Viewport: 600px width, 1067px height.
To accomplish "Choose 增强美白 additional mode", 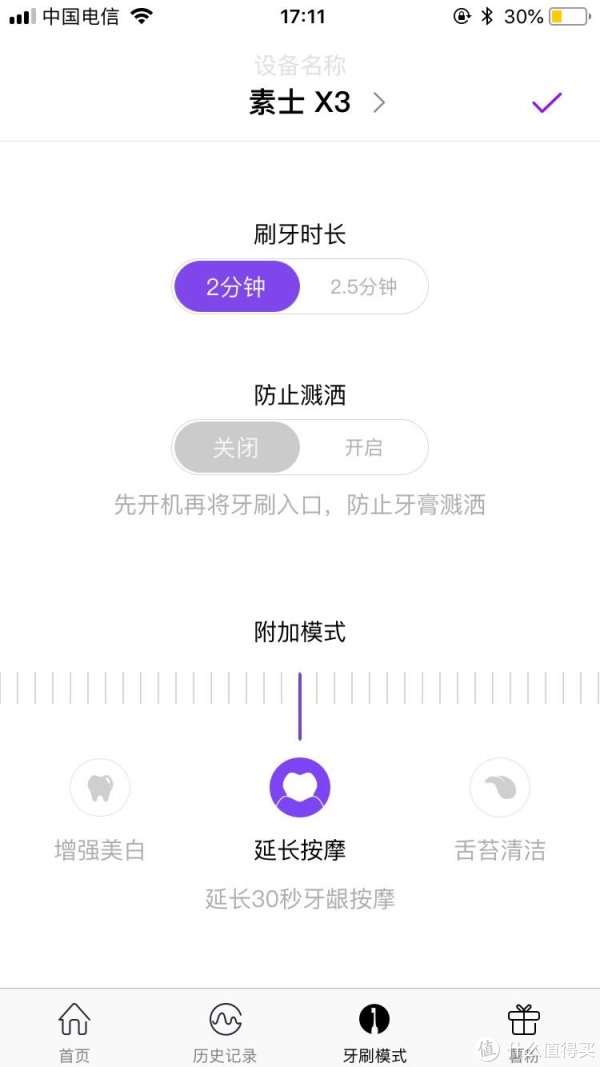I will click(x=100, y=810).
